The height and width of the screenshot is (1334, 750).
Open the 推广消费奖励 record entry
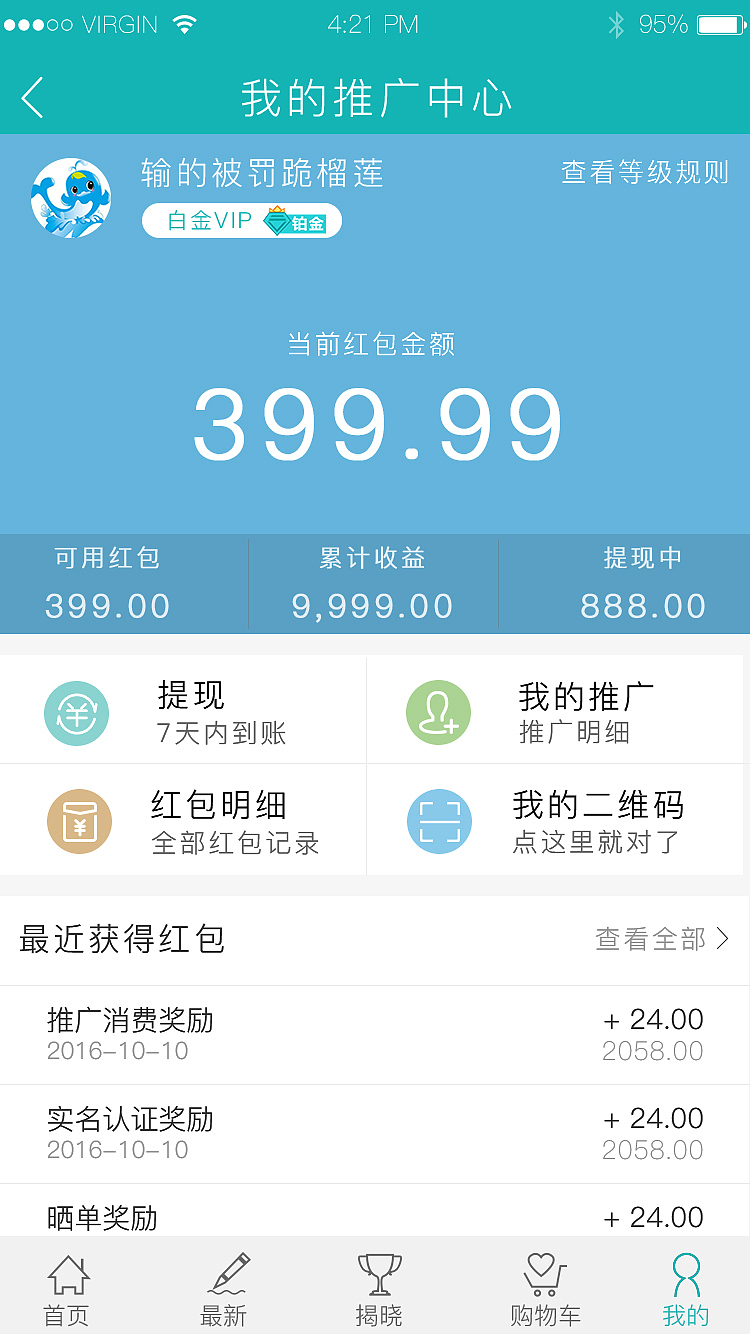[x=375, y=1033]
